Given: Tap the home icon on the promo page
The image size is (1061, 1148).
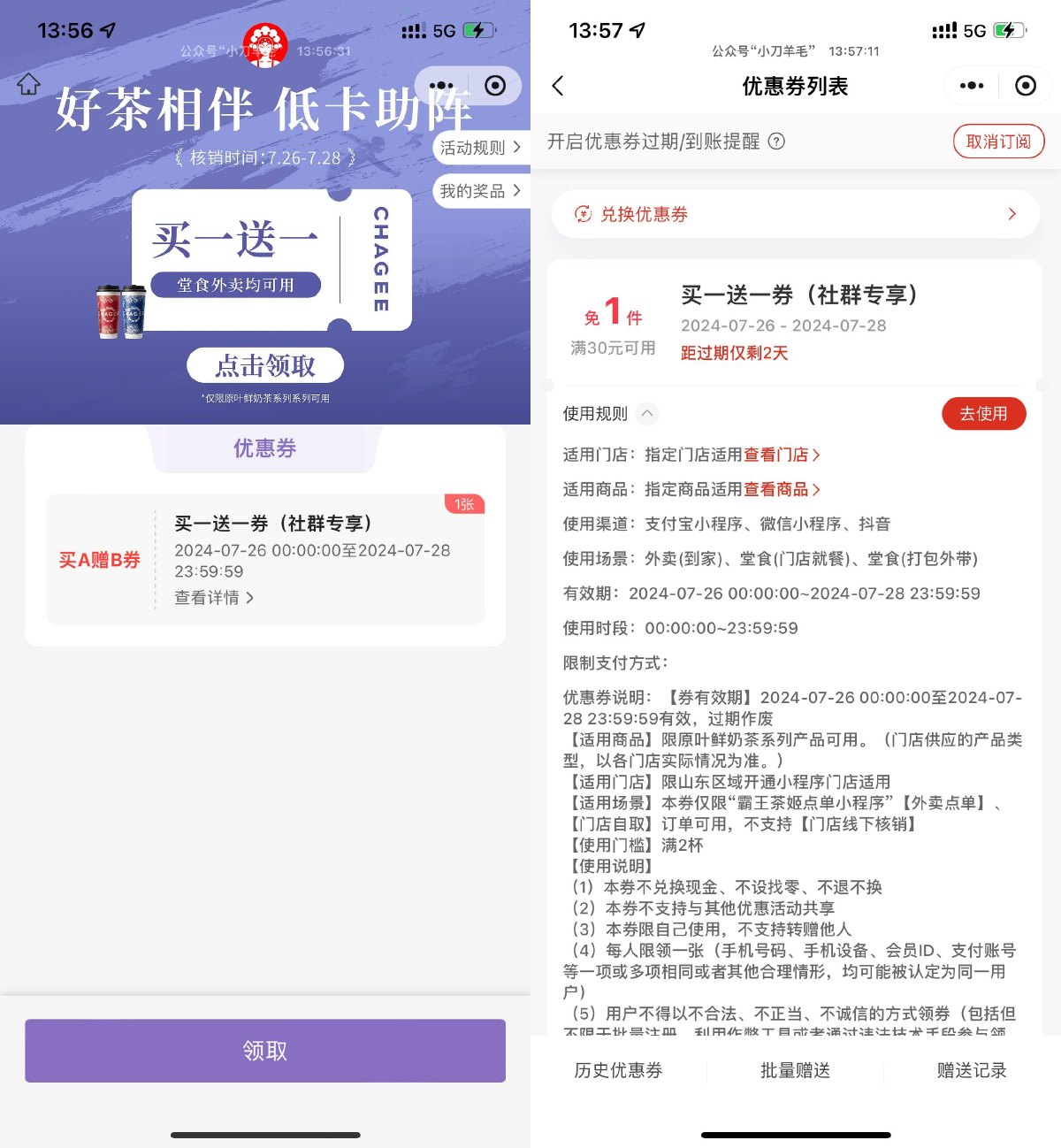Looking at the screenshot, I should coord(28,85).
